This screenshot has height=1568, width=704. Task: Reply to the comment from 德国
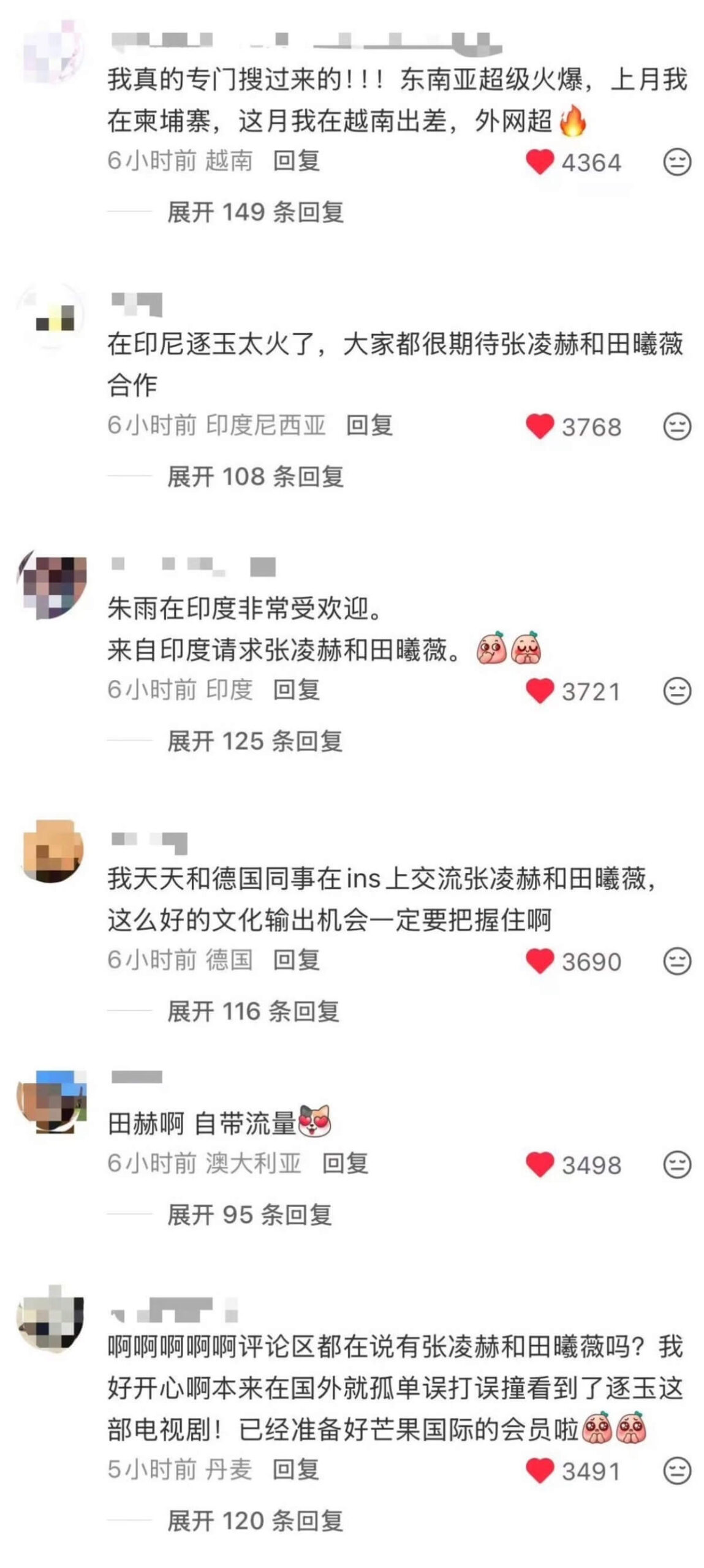click(x=296, y=960)
